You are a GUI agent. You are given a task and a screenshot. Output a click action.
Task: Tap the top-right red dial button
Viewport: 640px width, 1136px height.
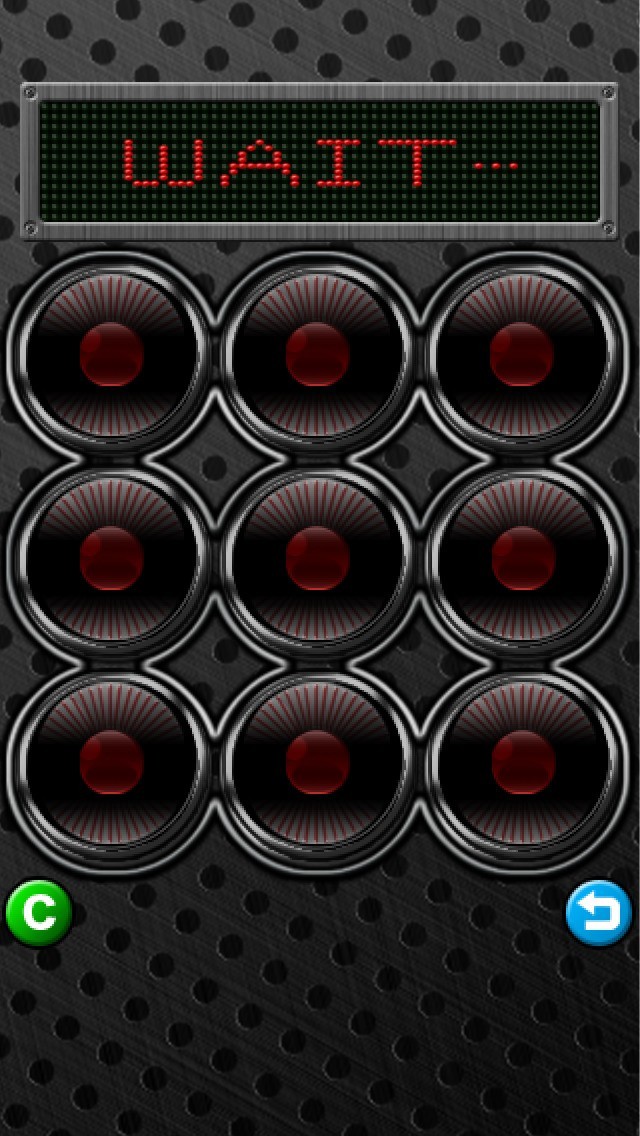click(522, 354)
